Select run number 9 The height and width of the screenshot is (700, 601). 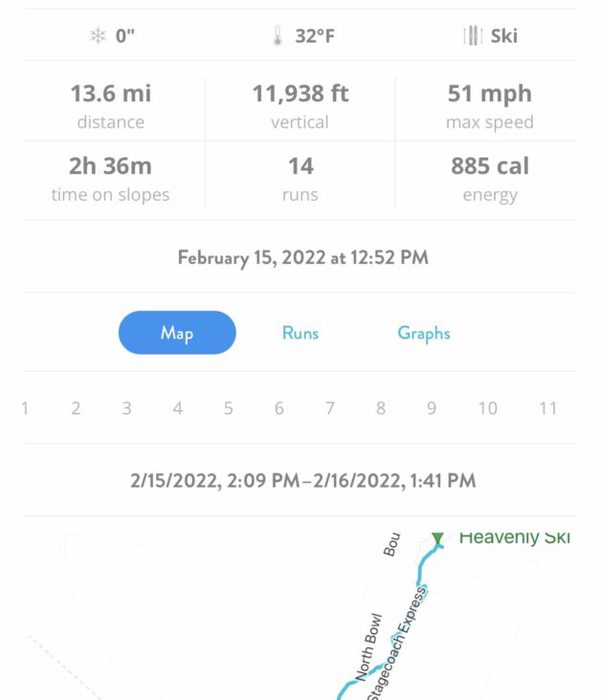click(x=432, y=408)
